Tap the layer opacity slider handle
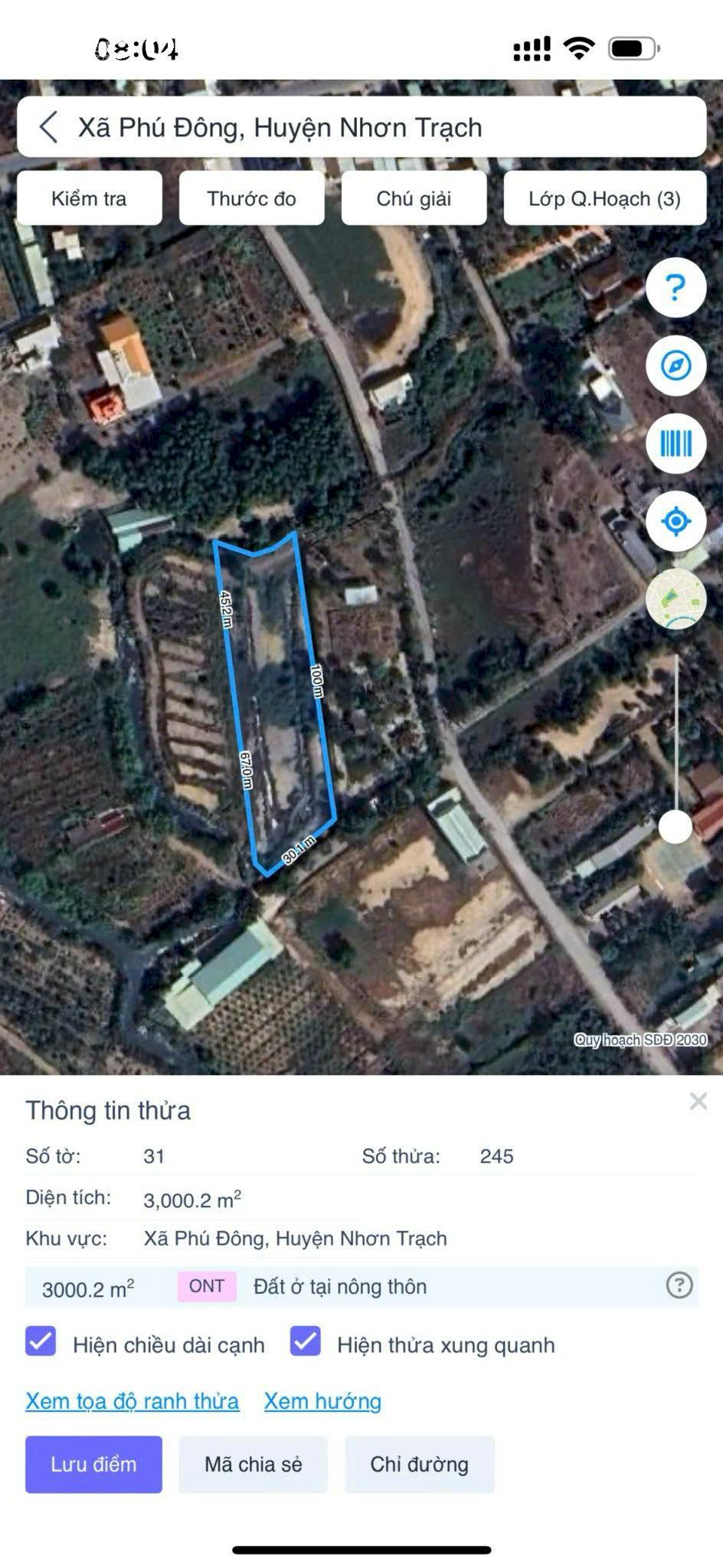 [675, 827]
